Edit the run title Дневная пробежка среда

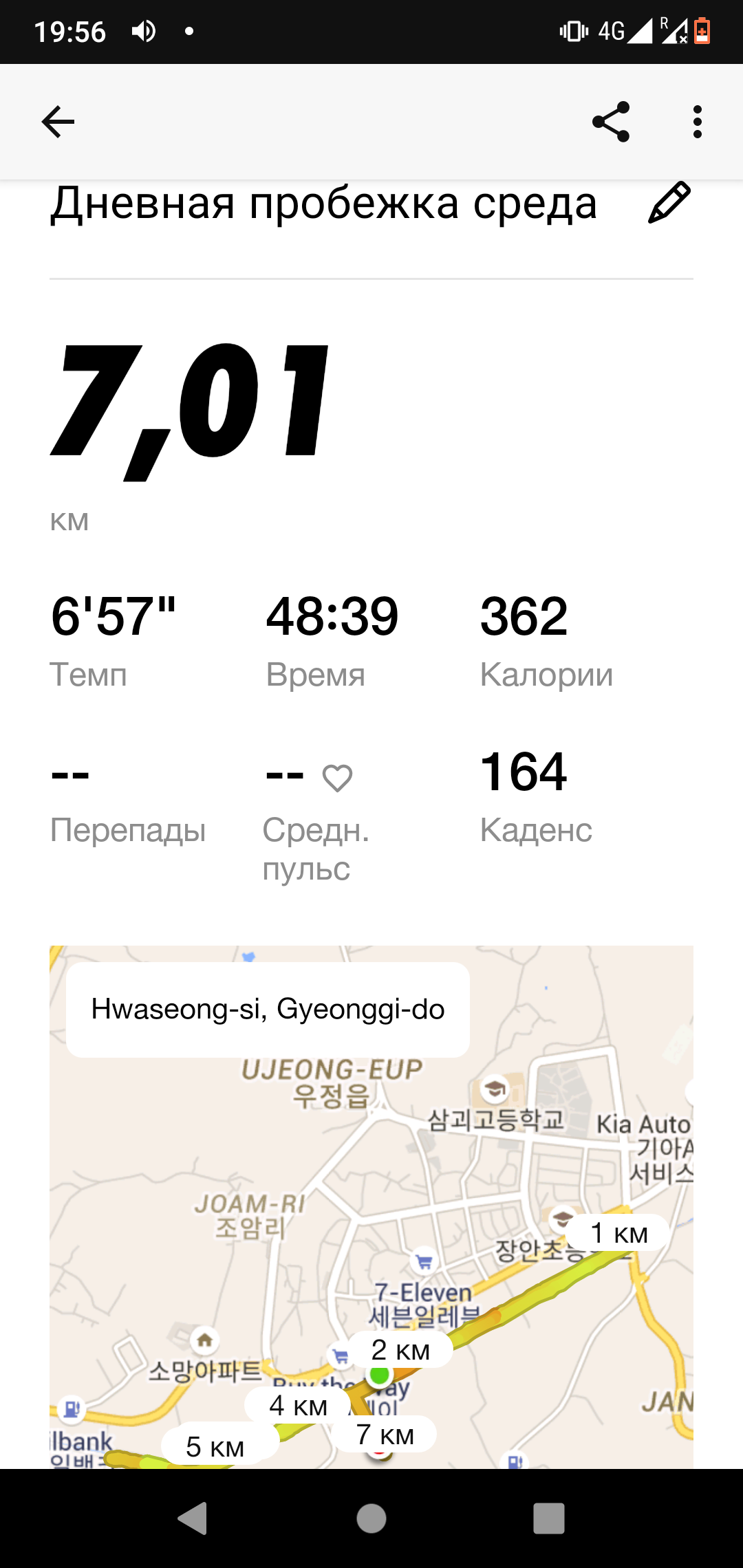click(x=669, y=203)
